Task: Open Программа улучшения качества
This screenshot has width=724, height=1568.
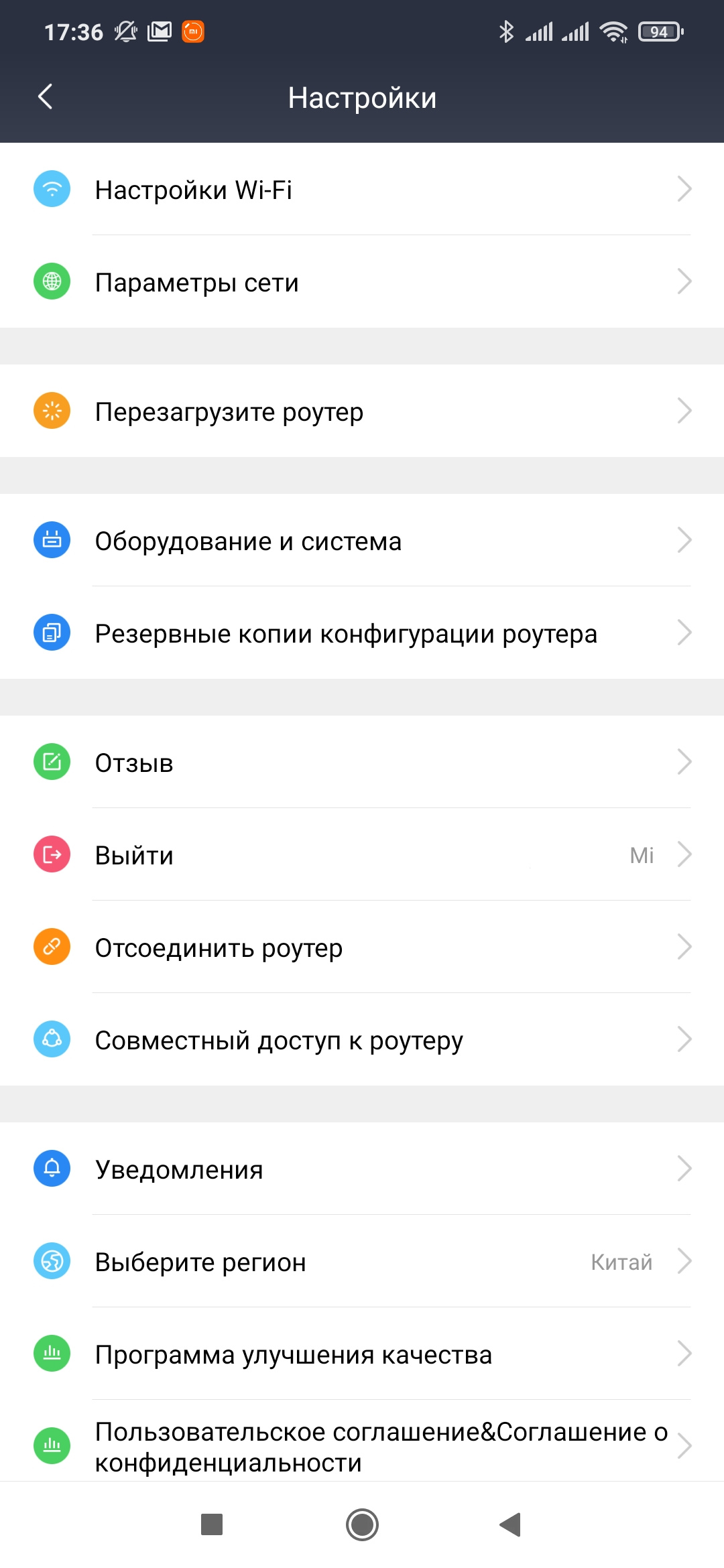Action: [x=362, y=1354]
